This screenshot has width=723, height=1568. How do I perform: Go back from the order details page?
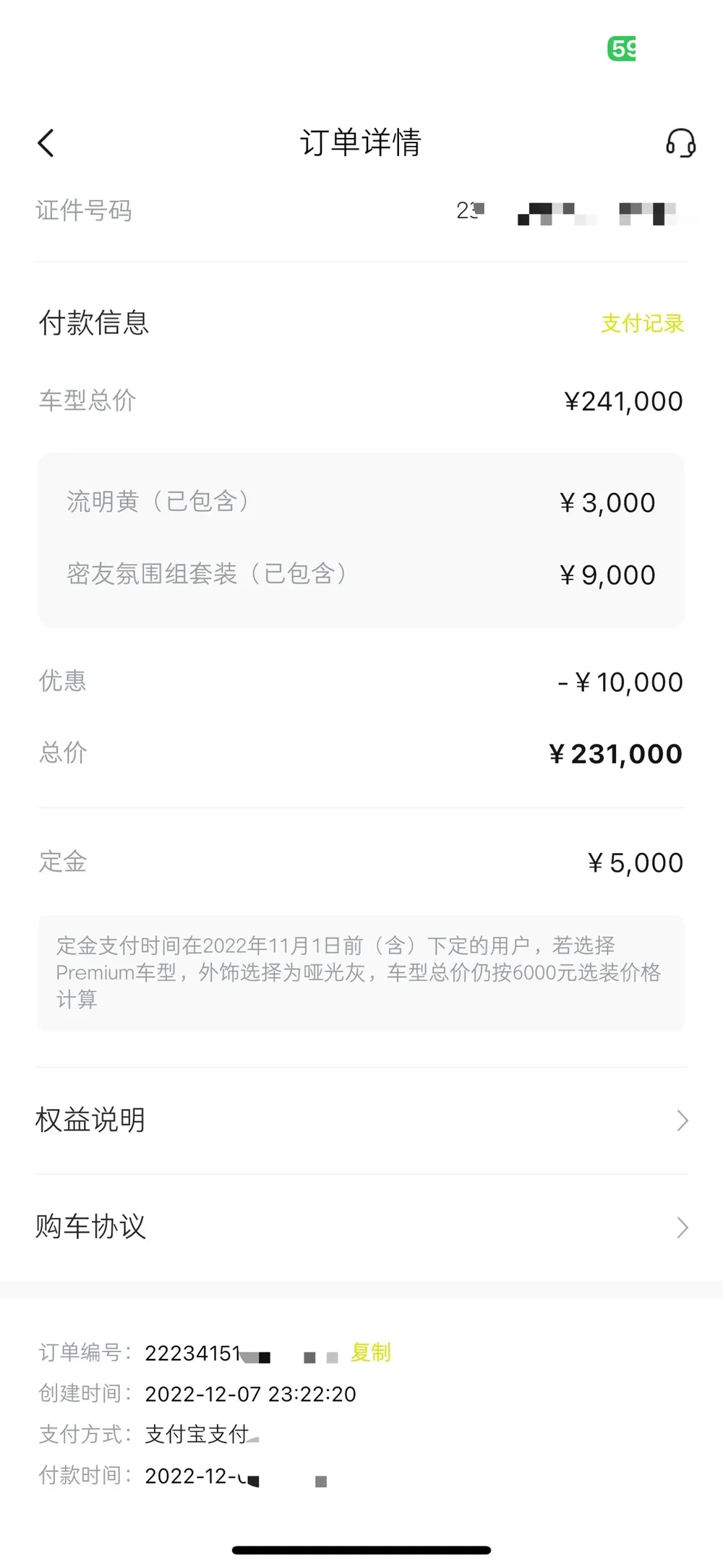[46, 143]
